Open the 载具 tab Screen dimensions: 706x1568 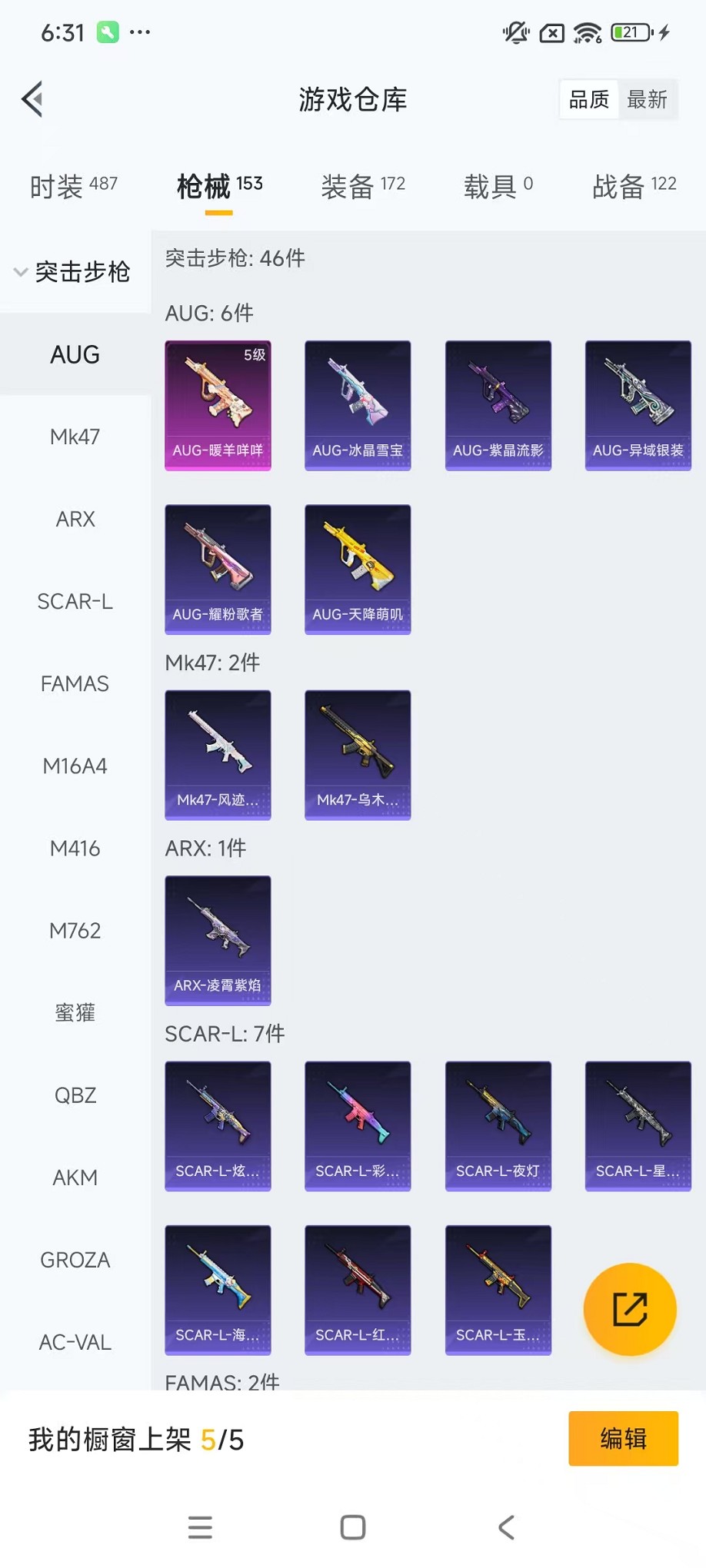point(498,185)
